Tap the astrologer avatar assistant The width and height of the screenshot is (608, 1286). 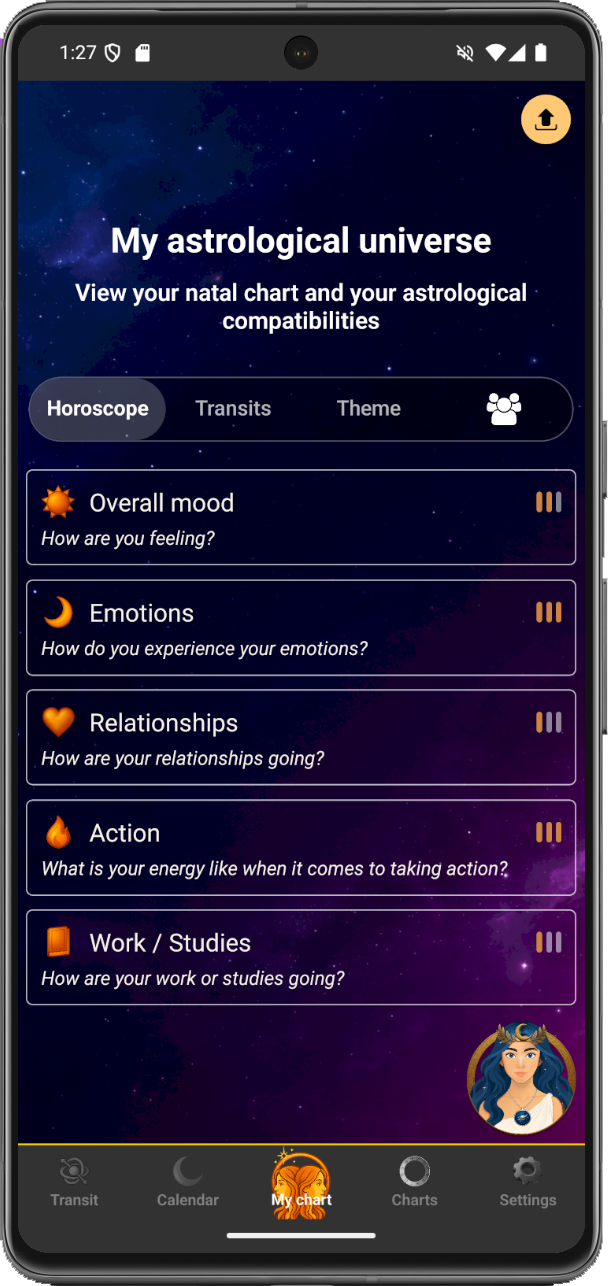(520, 1078)
